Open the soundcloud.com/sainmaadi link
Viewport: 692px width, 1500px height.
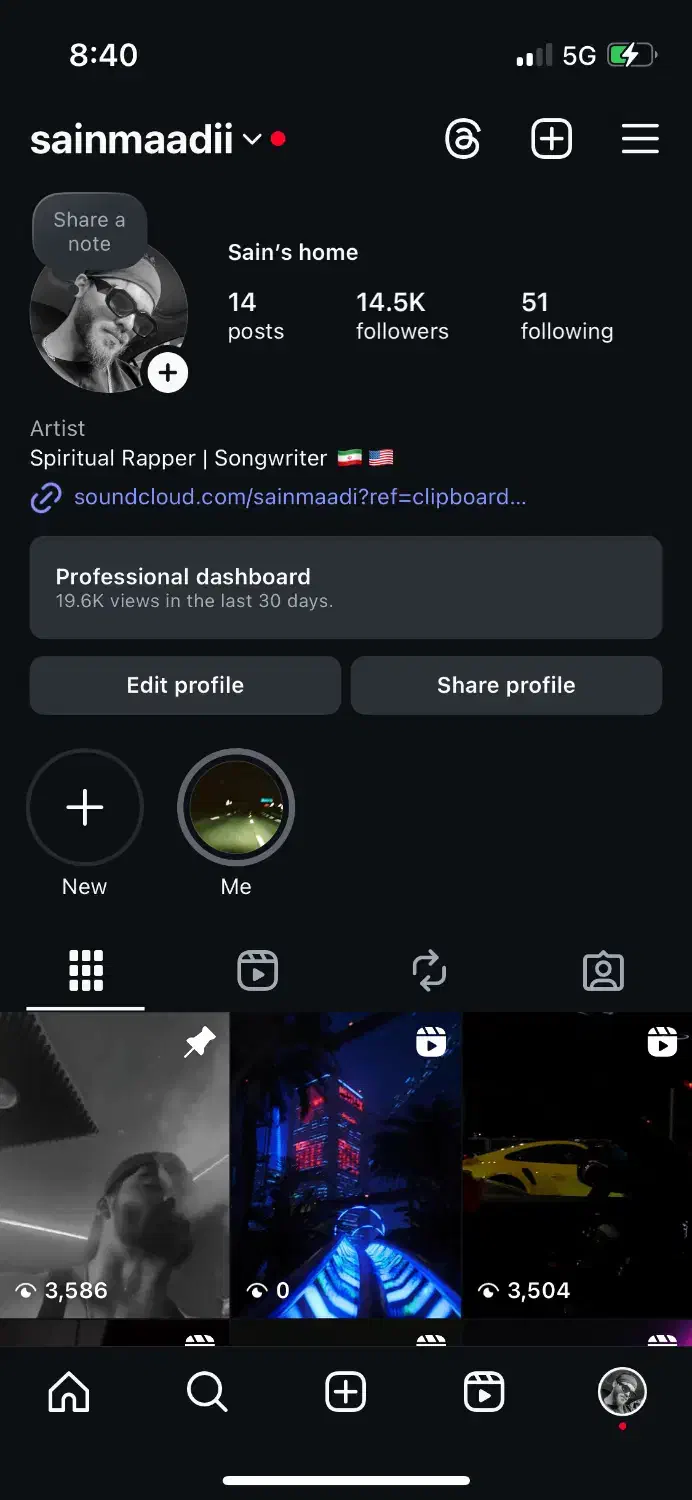pos(299,497)
